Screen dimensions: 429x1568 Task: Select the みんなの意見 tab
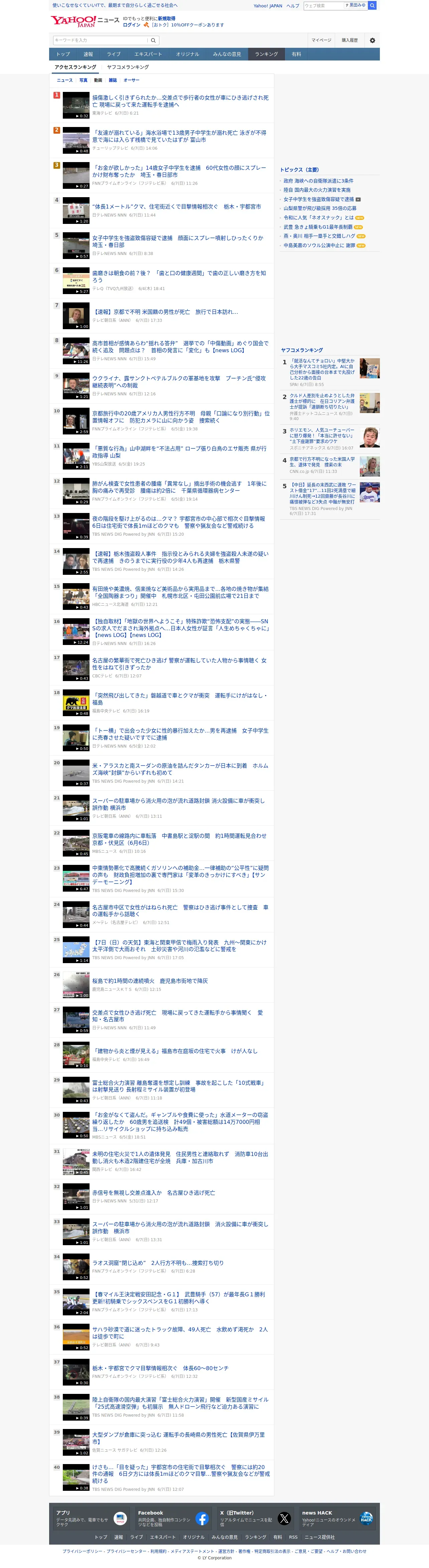pyautogui.click(x=227, y=54)
